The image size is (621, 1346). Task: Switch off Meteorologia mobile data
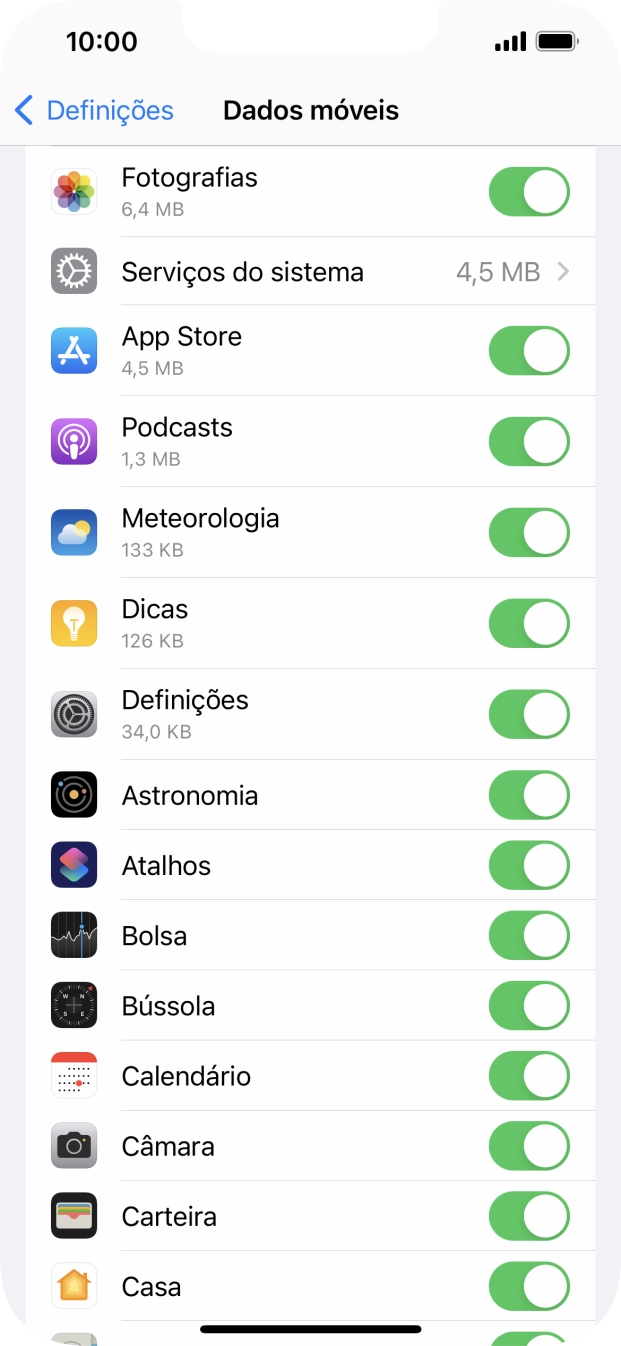tap(528, 533)
